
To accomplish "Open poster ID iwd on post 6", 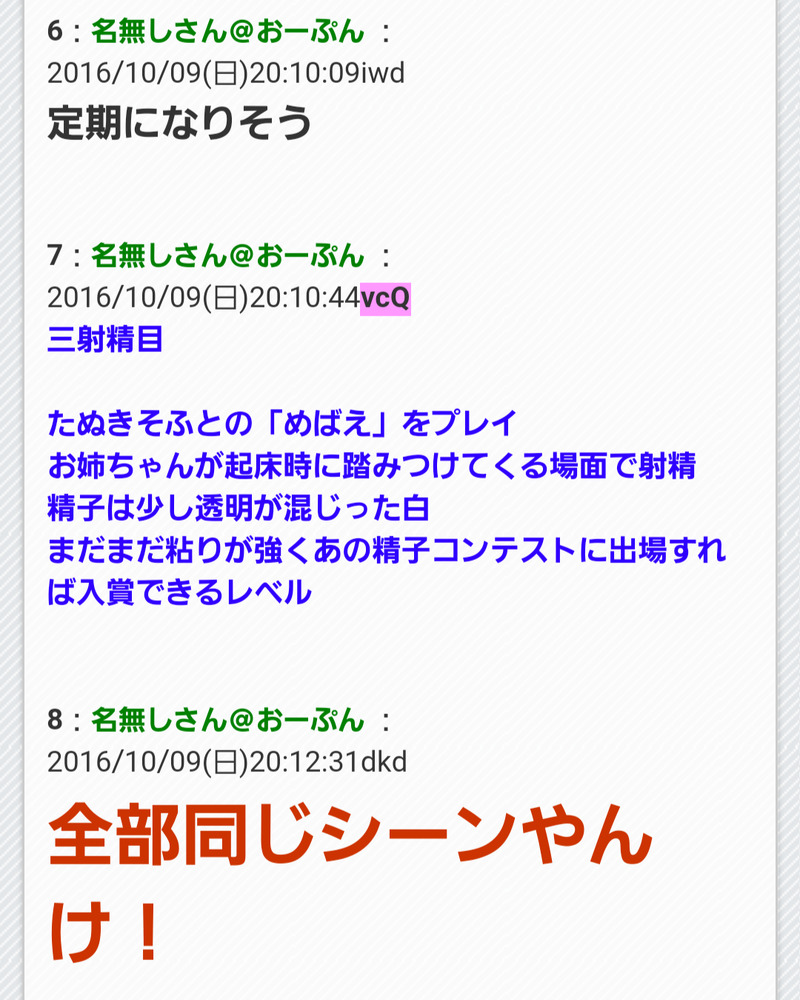I will pos(383,74).
